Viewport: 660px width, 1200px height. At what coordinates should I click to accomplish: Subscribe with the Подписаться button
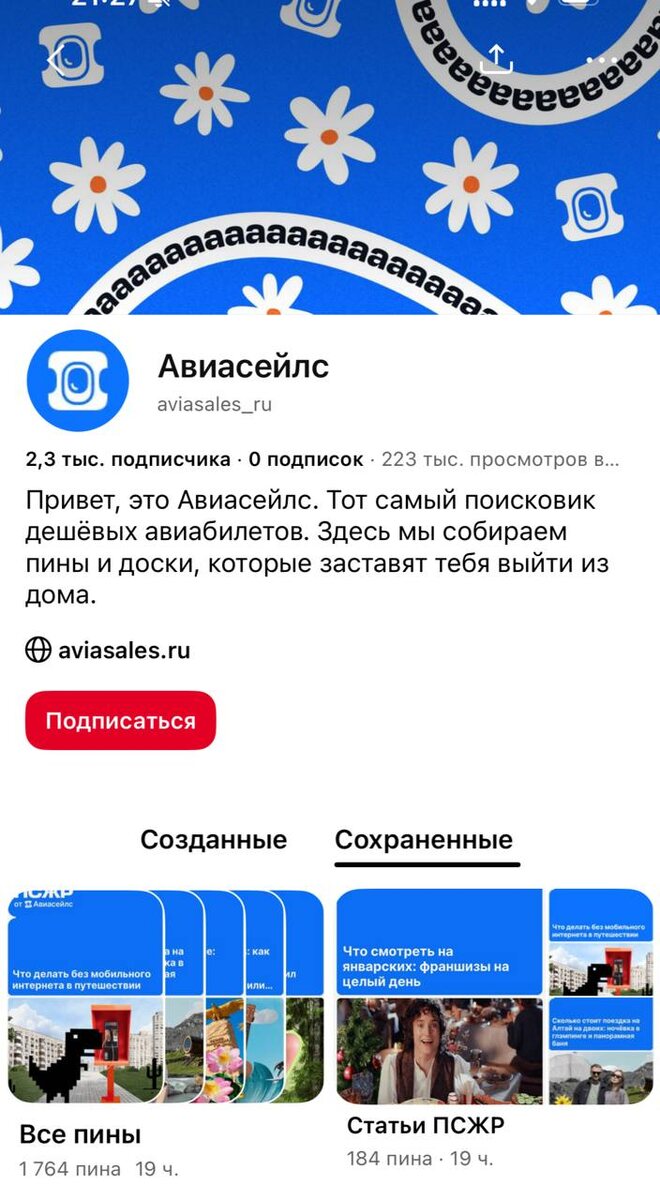click(121, 721)
